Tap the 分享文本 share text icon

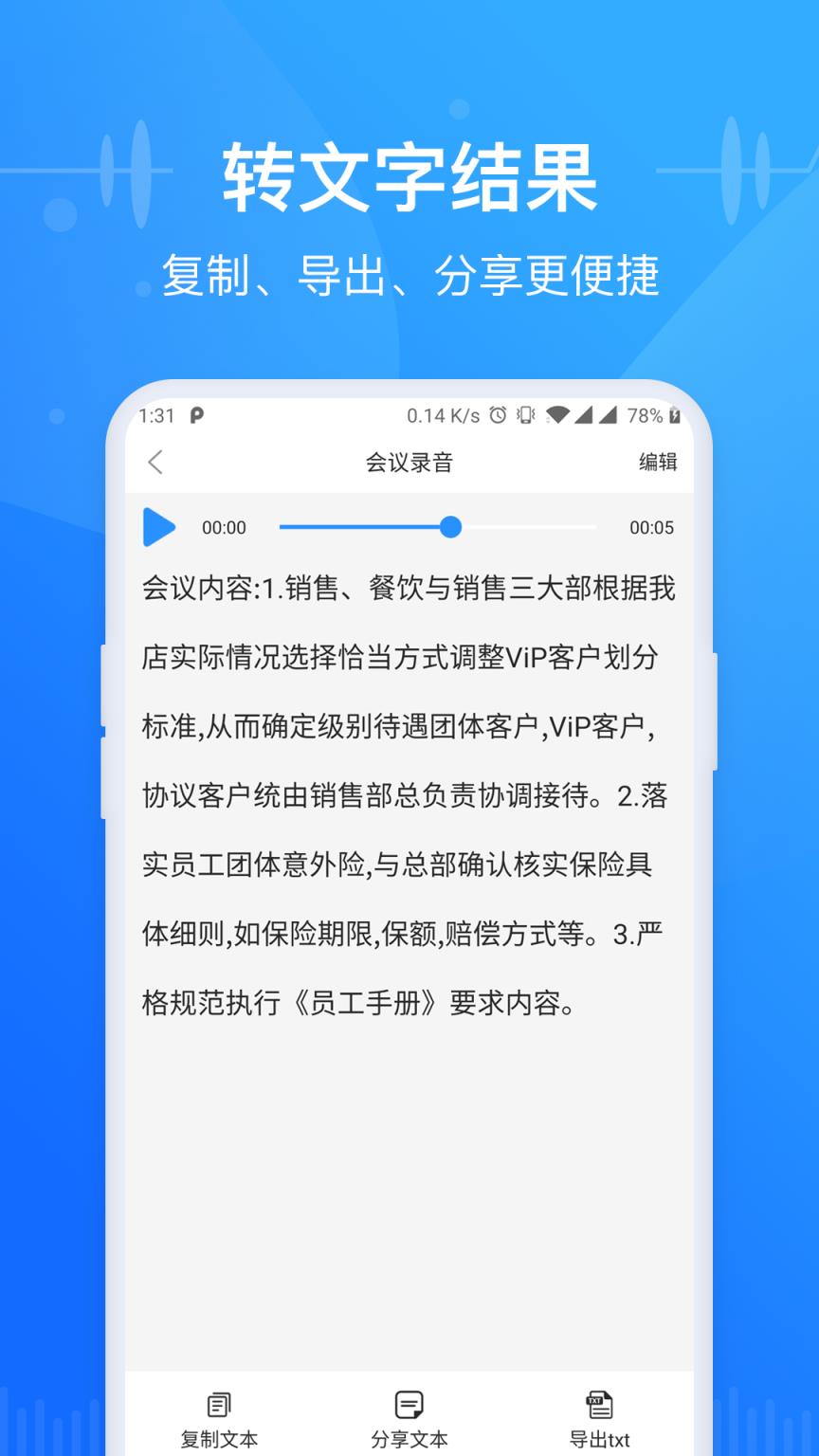(x=408, y=1403)
